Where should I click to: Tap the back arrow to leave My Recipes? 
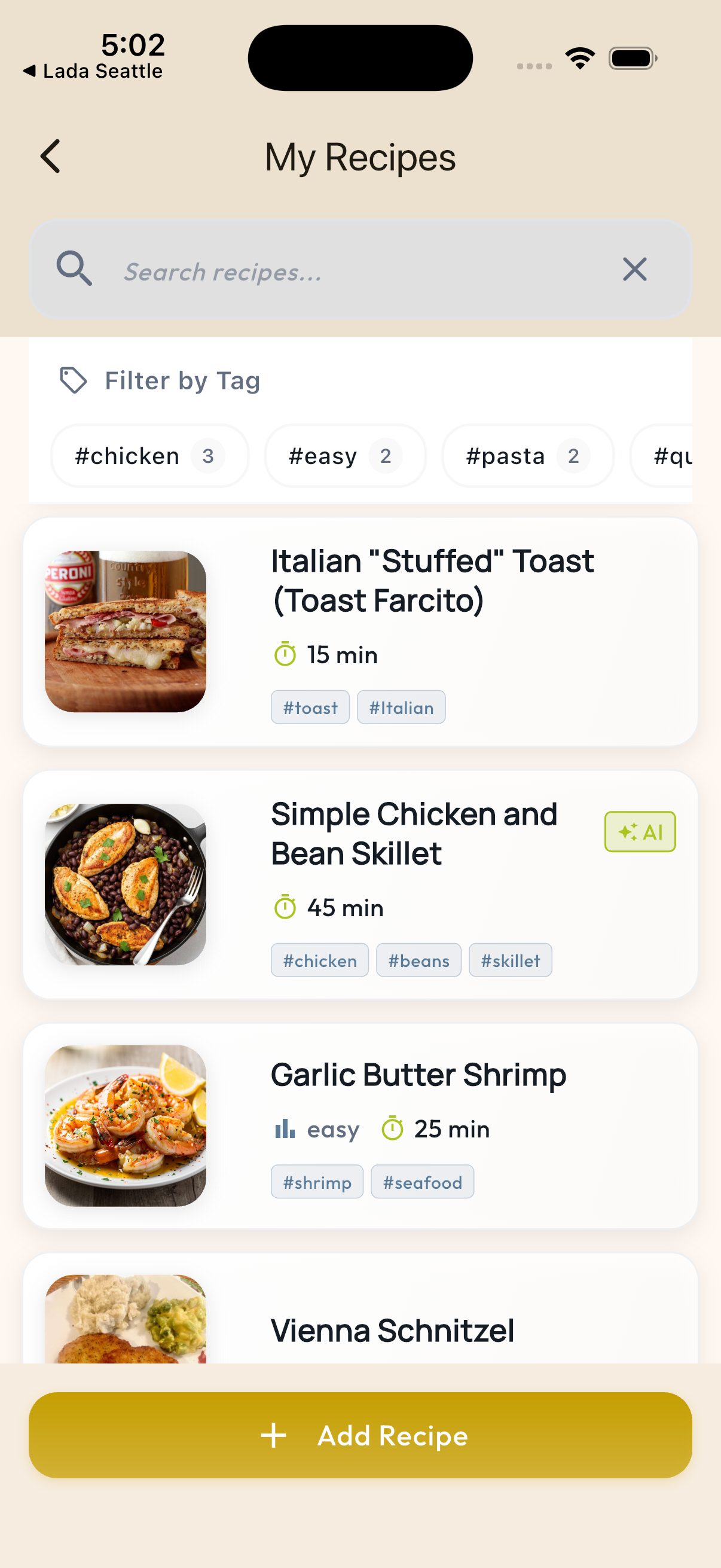pos(50,157)
